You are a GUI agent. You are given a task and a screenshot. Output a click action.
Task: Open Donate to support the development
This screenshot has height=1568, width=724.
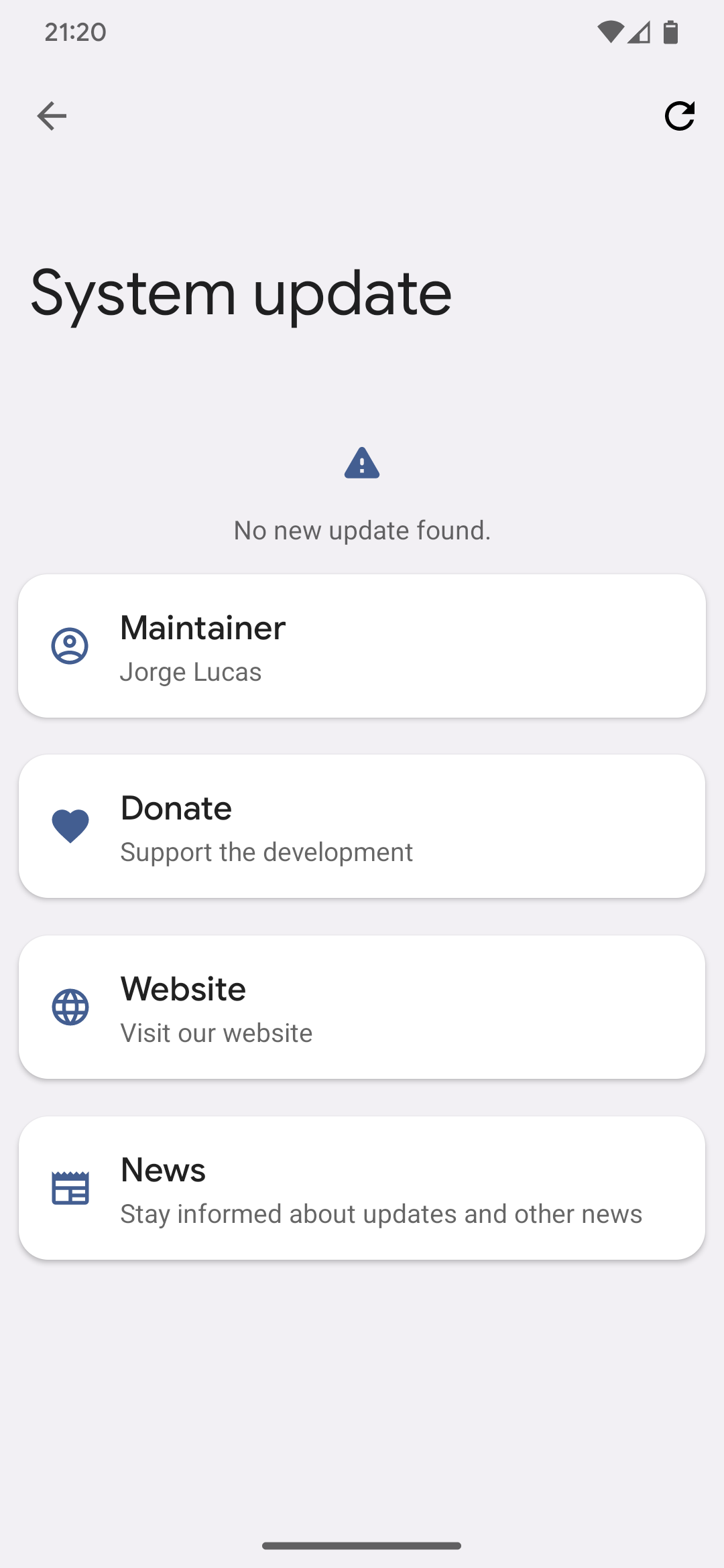point(362,826)
